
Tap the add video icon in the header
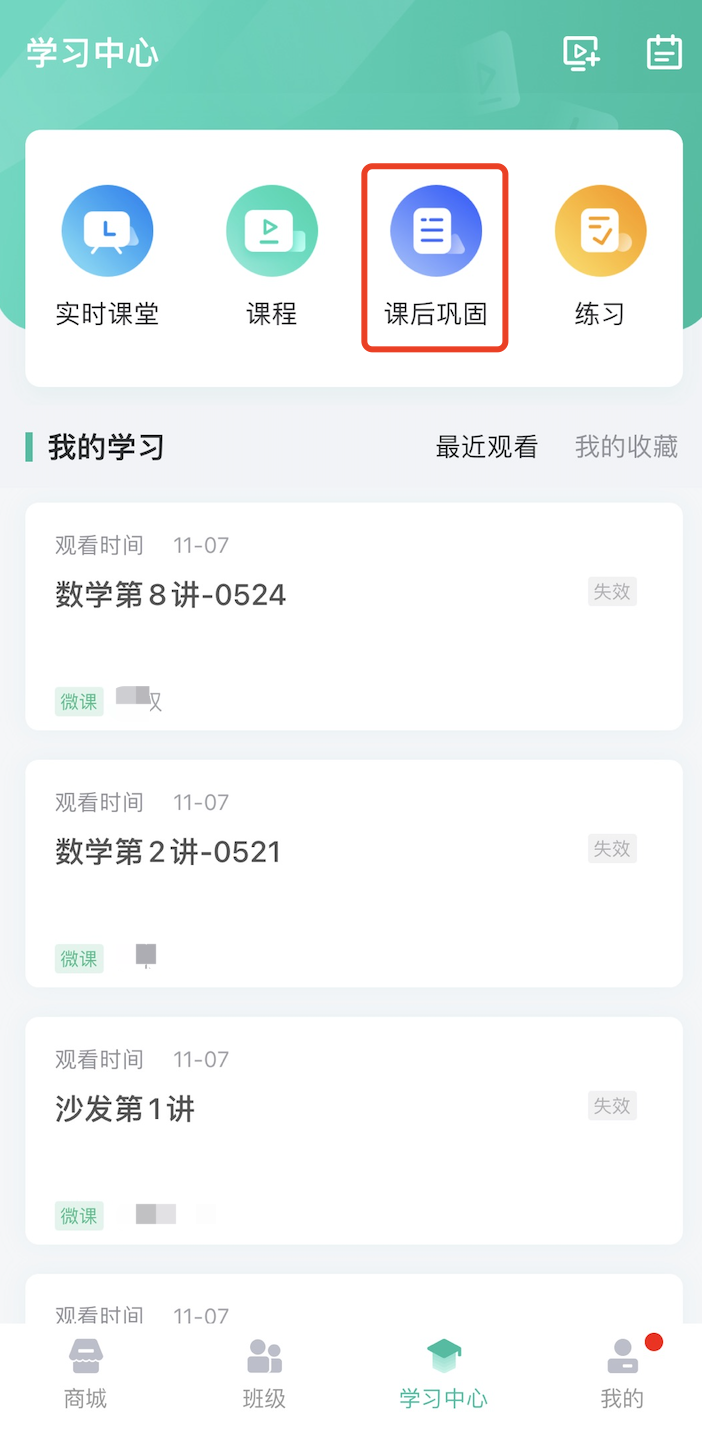click(581, 53)
